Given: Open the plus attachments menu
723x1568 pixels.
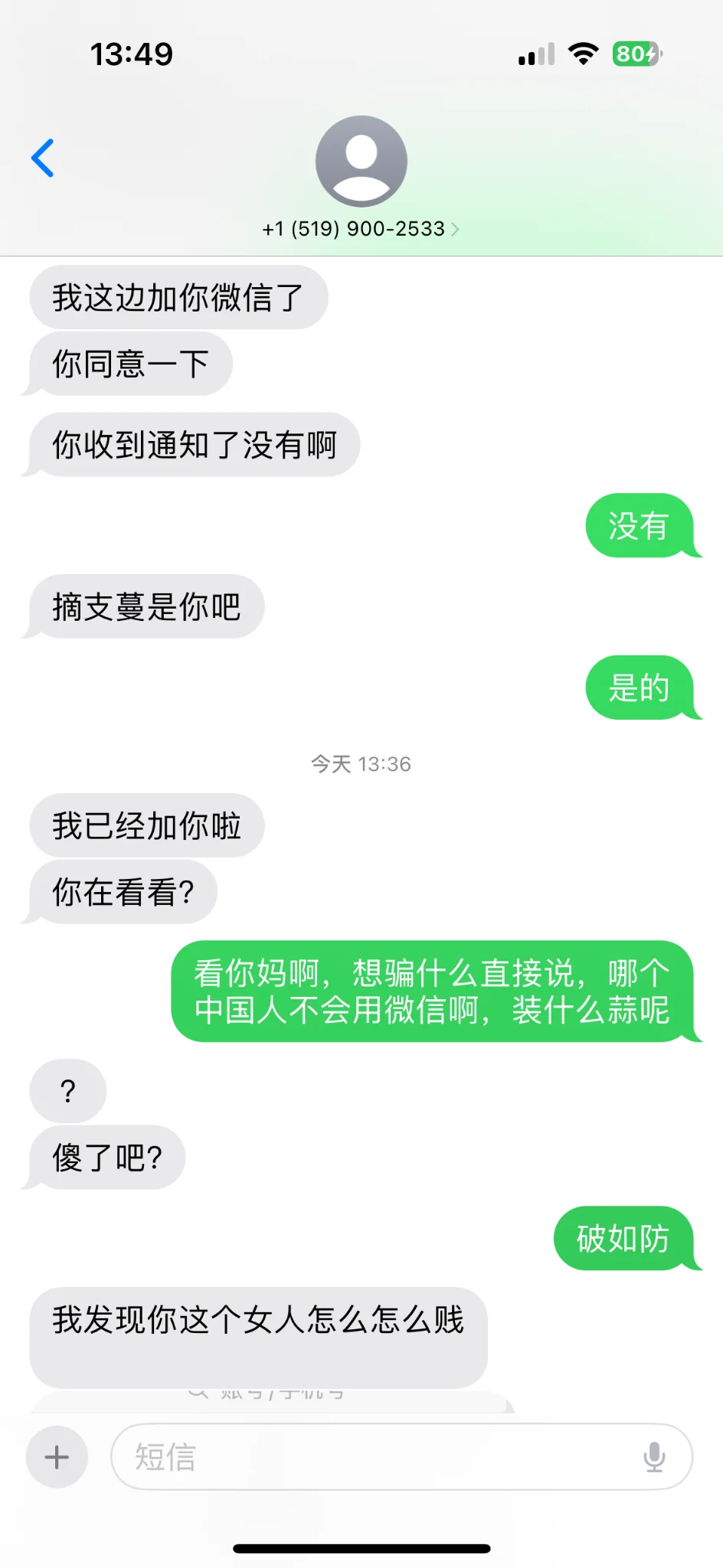Looking at the screenshot, I should click(57, 1456).
